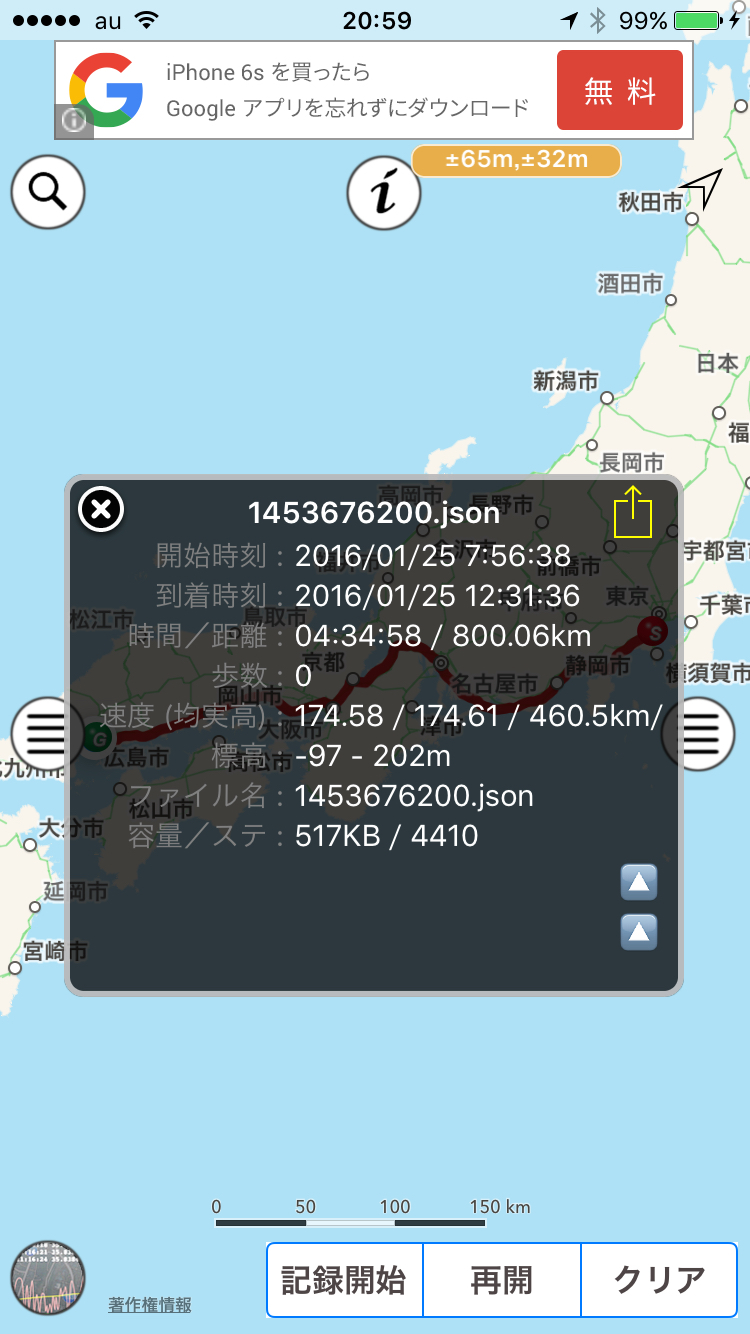This screenshot has height=1334, width=750.
Task: Open the ad info icon
Action: point(74,122)
